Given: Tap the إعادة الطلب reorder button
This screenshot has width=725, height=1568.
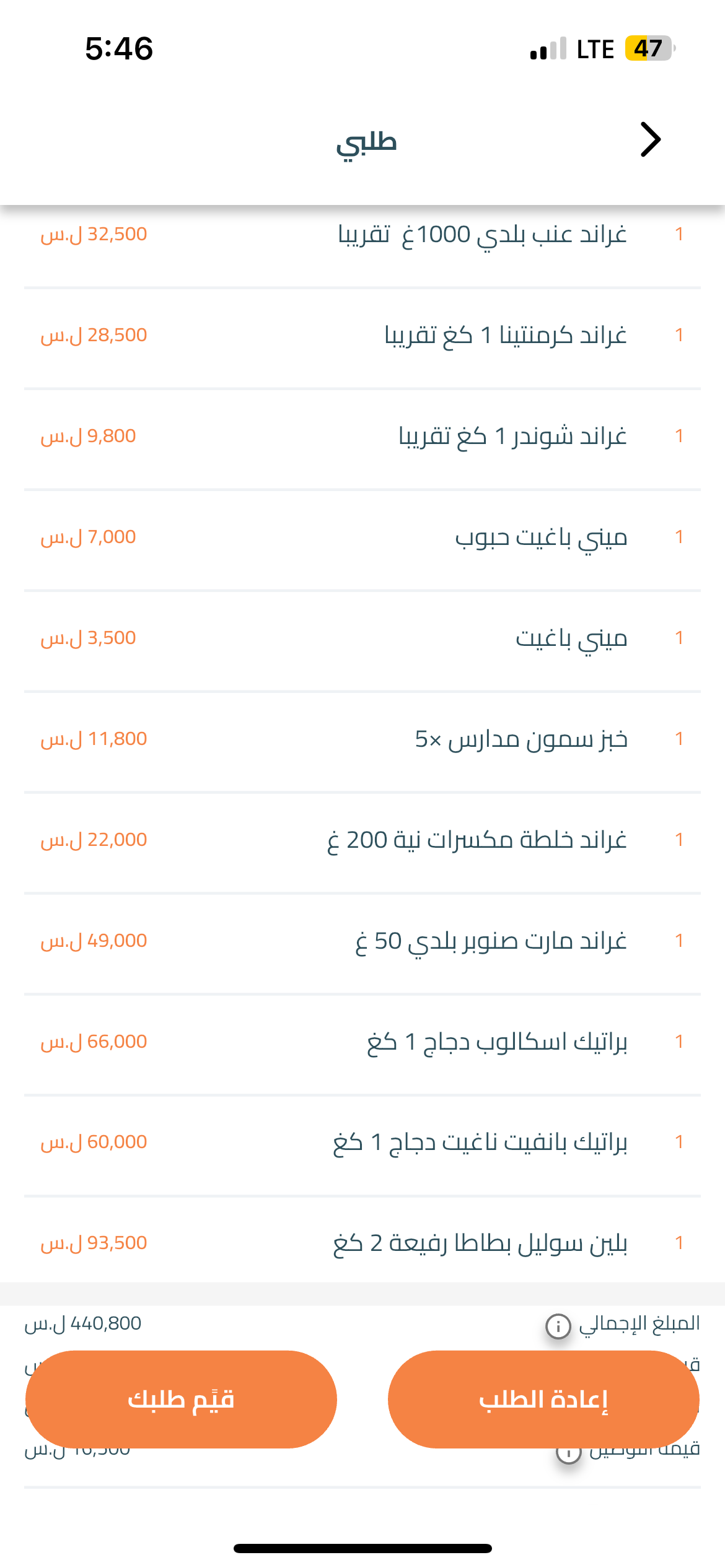Looking at the screenshot, I should (x=543, y=1399).
